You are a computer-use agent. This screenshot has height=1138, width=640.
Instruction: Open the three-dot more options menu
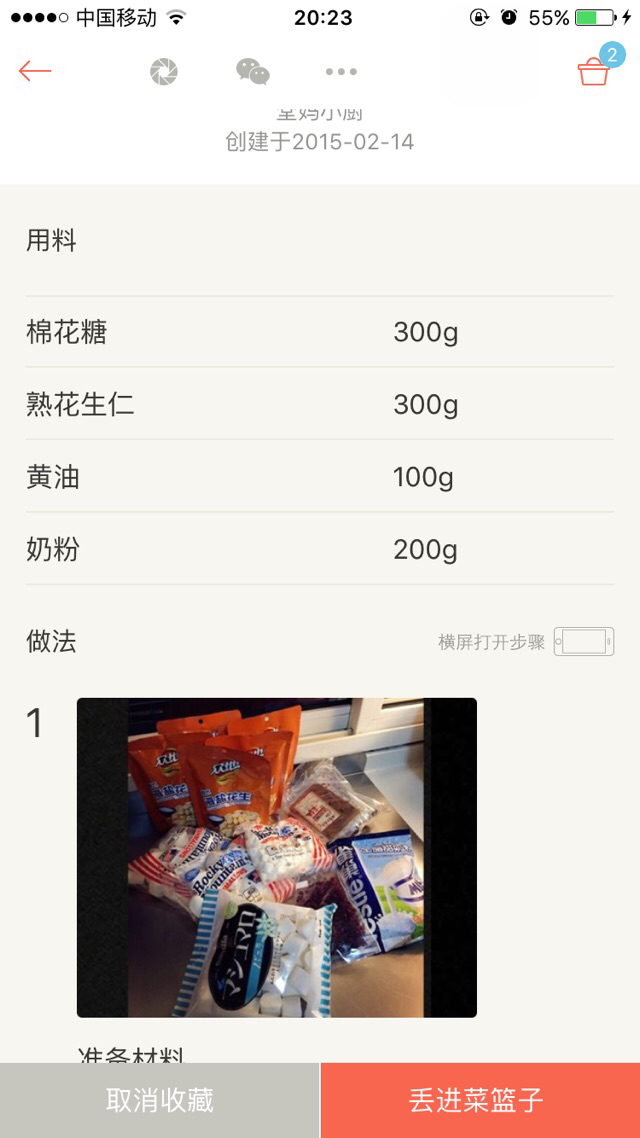pyautogui.click(x=341, y=72)
